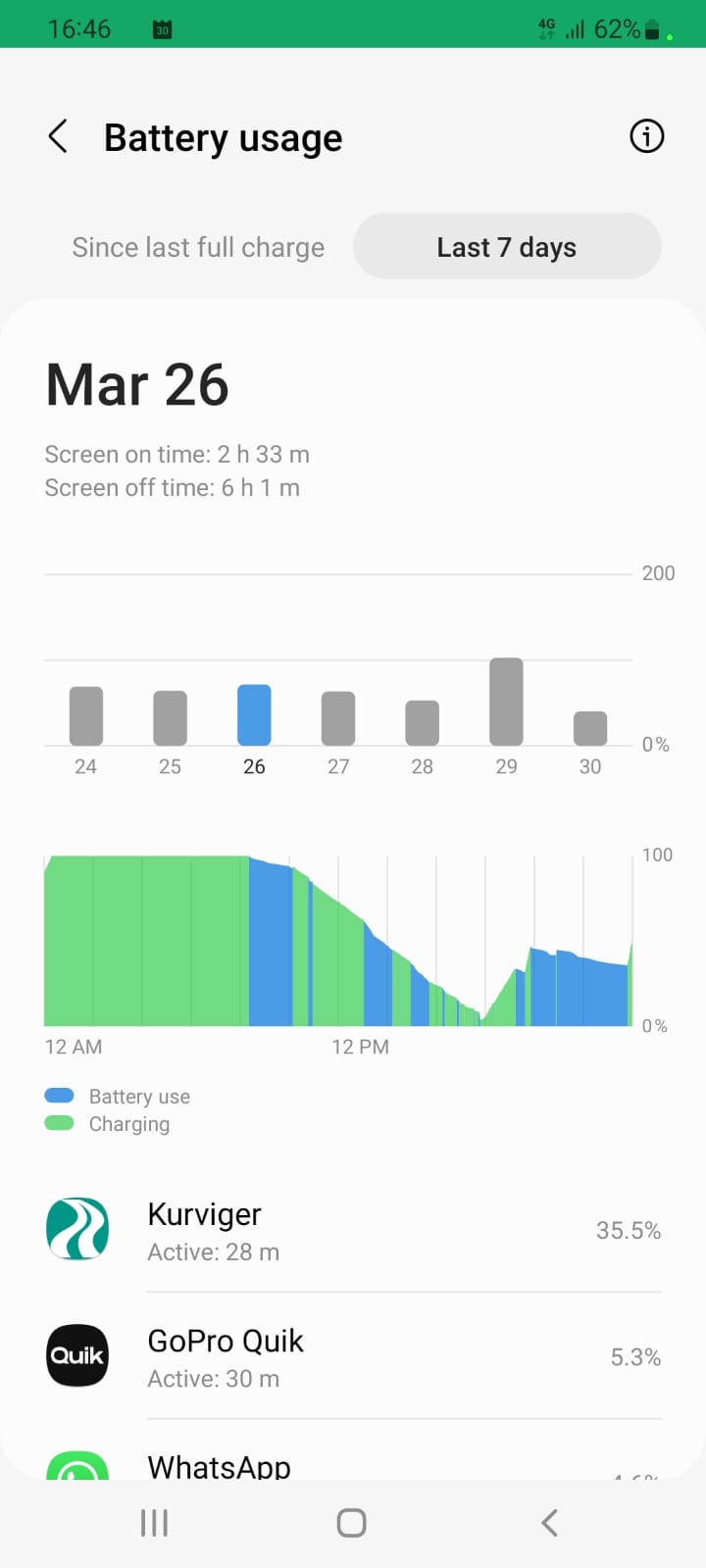Tap the system home button
This screenshot has width=706, height=1568.
(x=352, y=1523)
